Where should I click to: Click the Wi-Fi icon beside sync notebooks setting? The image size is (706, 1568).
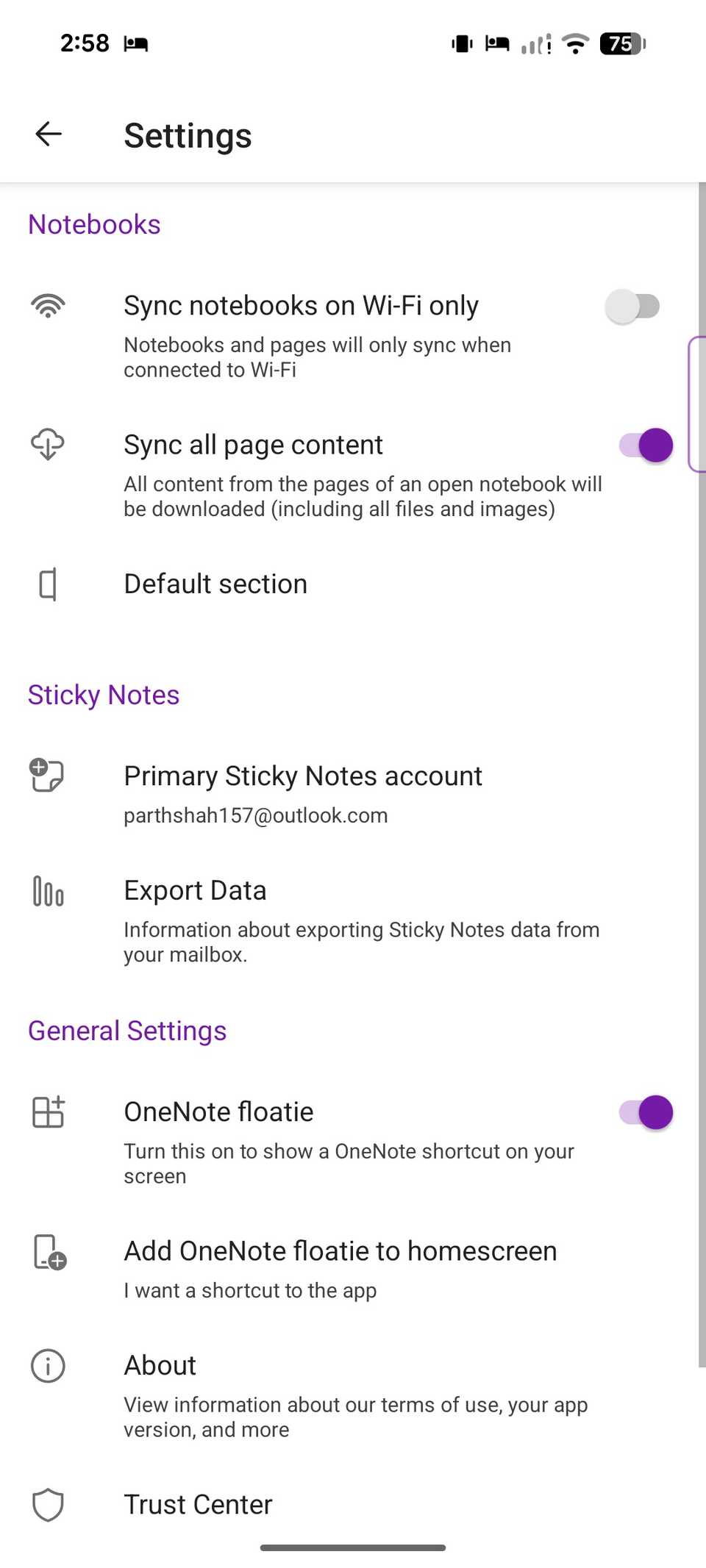pyautogui.click(x=47, y=305)
